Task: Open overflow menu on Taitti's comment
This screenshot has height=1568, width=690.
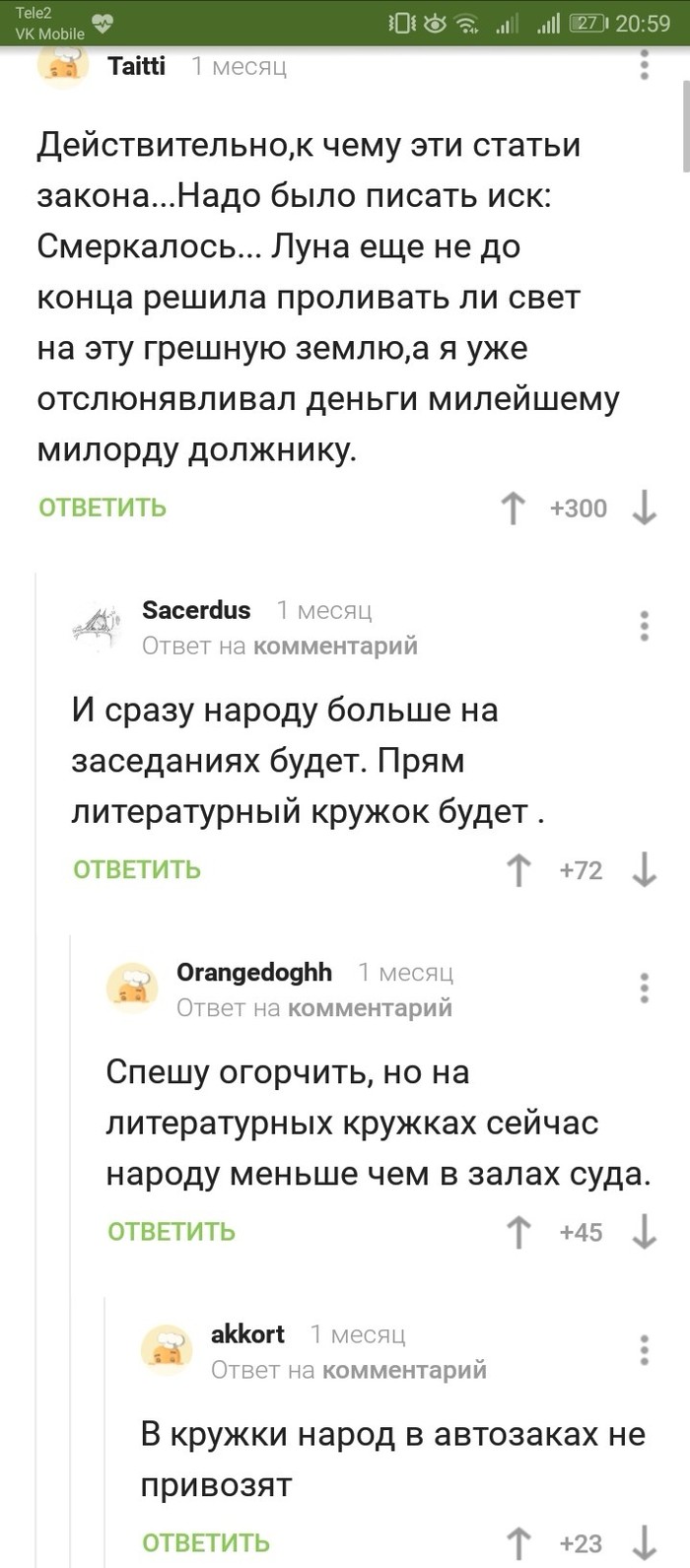Action: (x=644, y=65)
